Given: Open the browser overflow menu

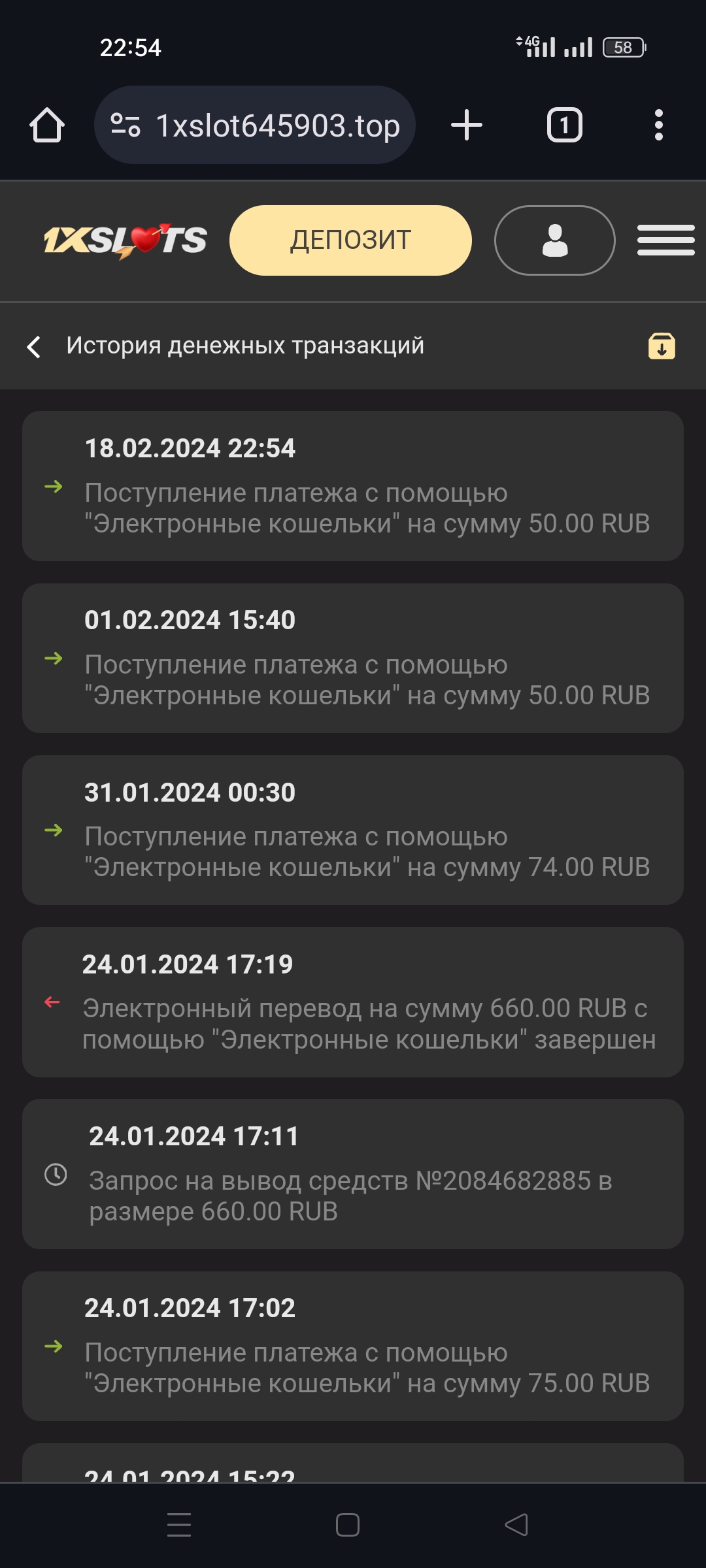Looking at the screenshot, I should tap(658, 125).
